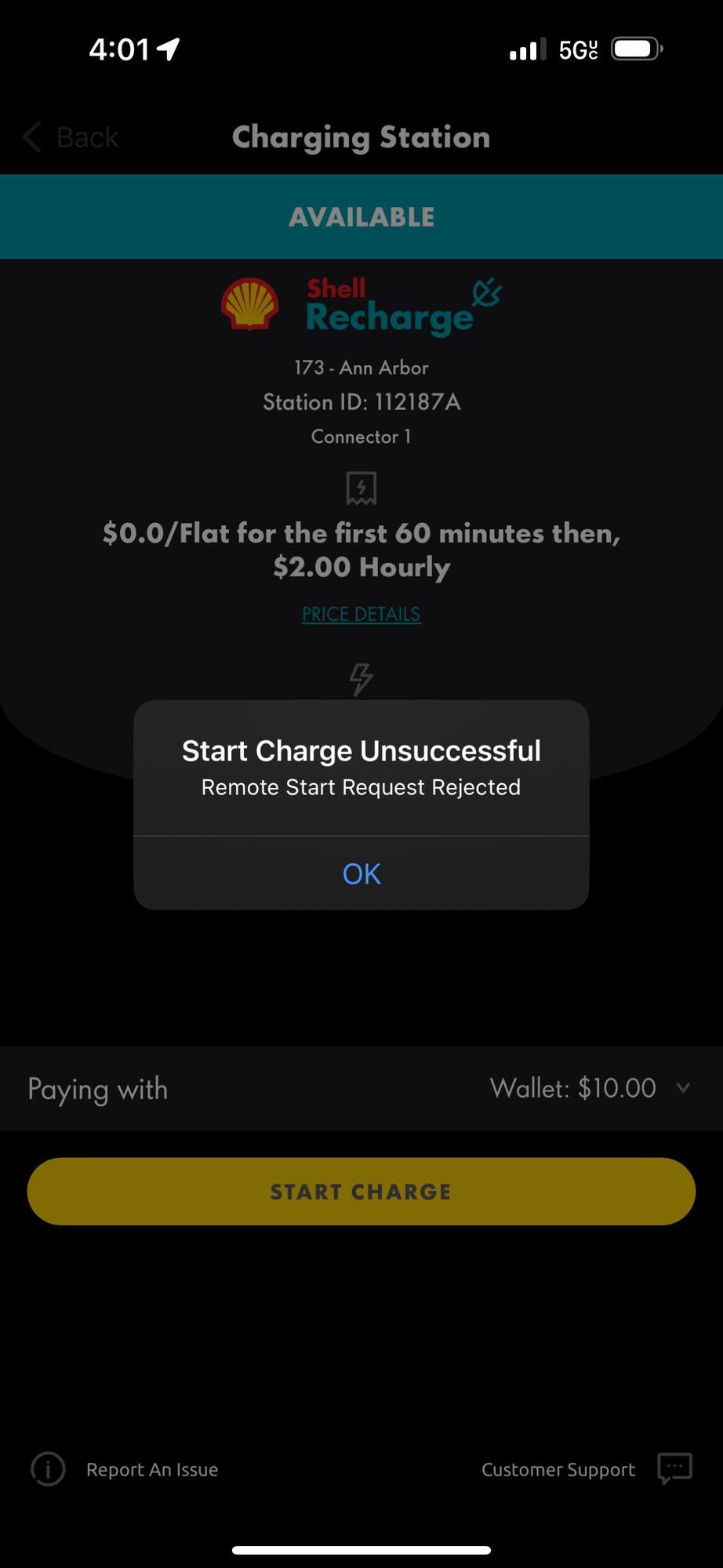Image resolution: width=723 pixels, height=1568 pixels.
Task: Dismiss the error dialog with OK
Action: (x=361, y=873)
